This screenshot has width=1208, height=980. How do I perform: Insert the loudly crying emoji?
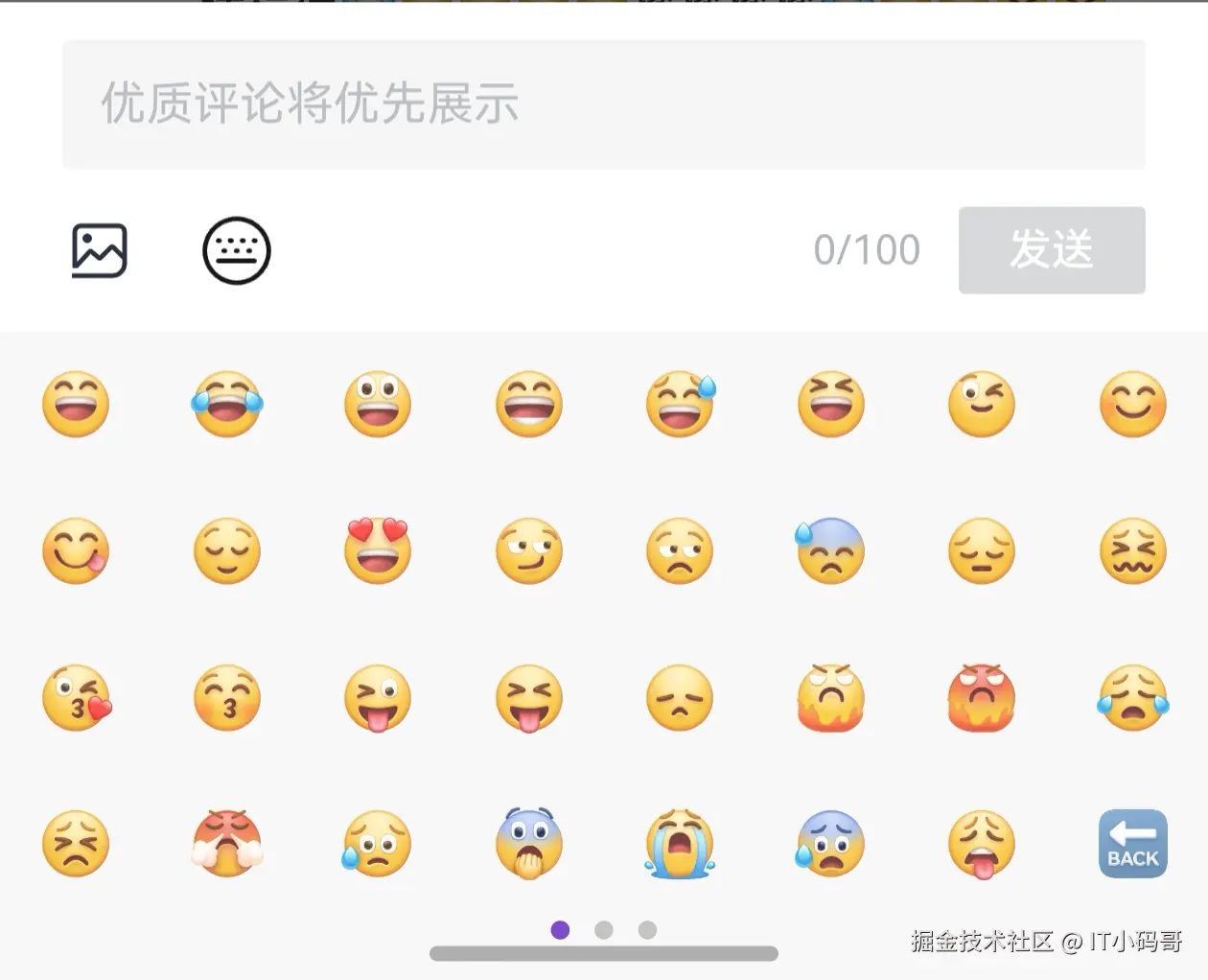680,844
